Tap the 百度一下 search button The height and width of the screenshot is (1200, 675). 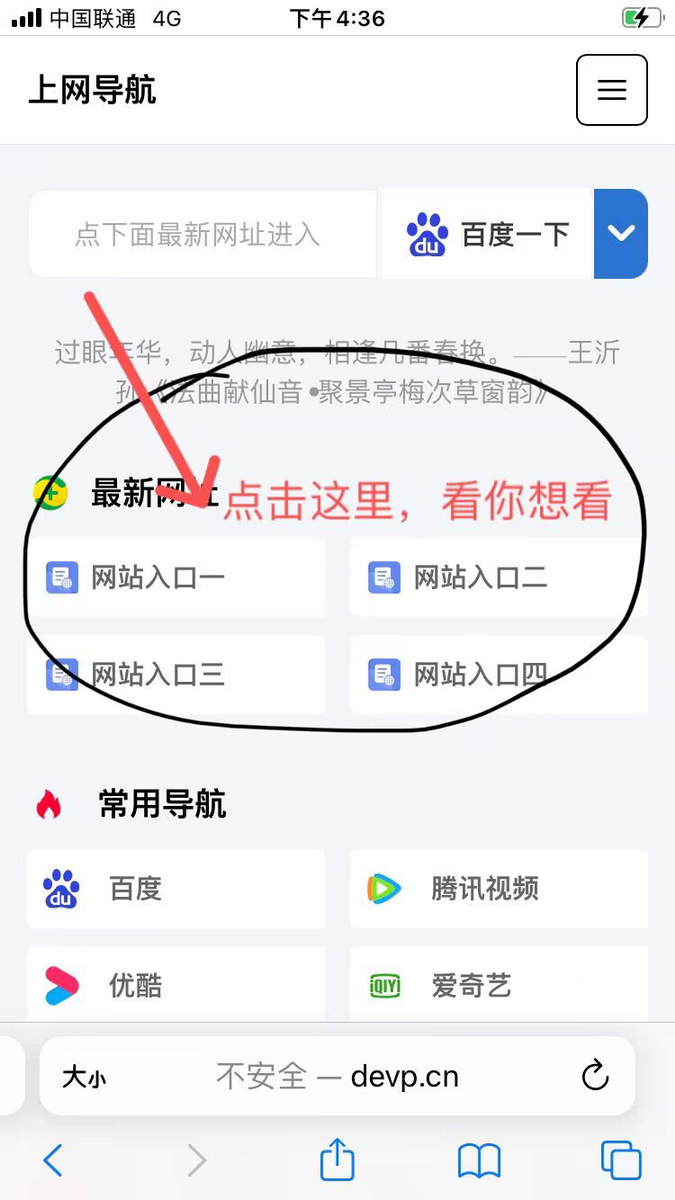[488, 235]
